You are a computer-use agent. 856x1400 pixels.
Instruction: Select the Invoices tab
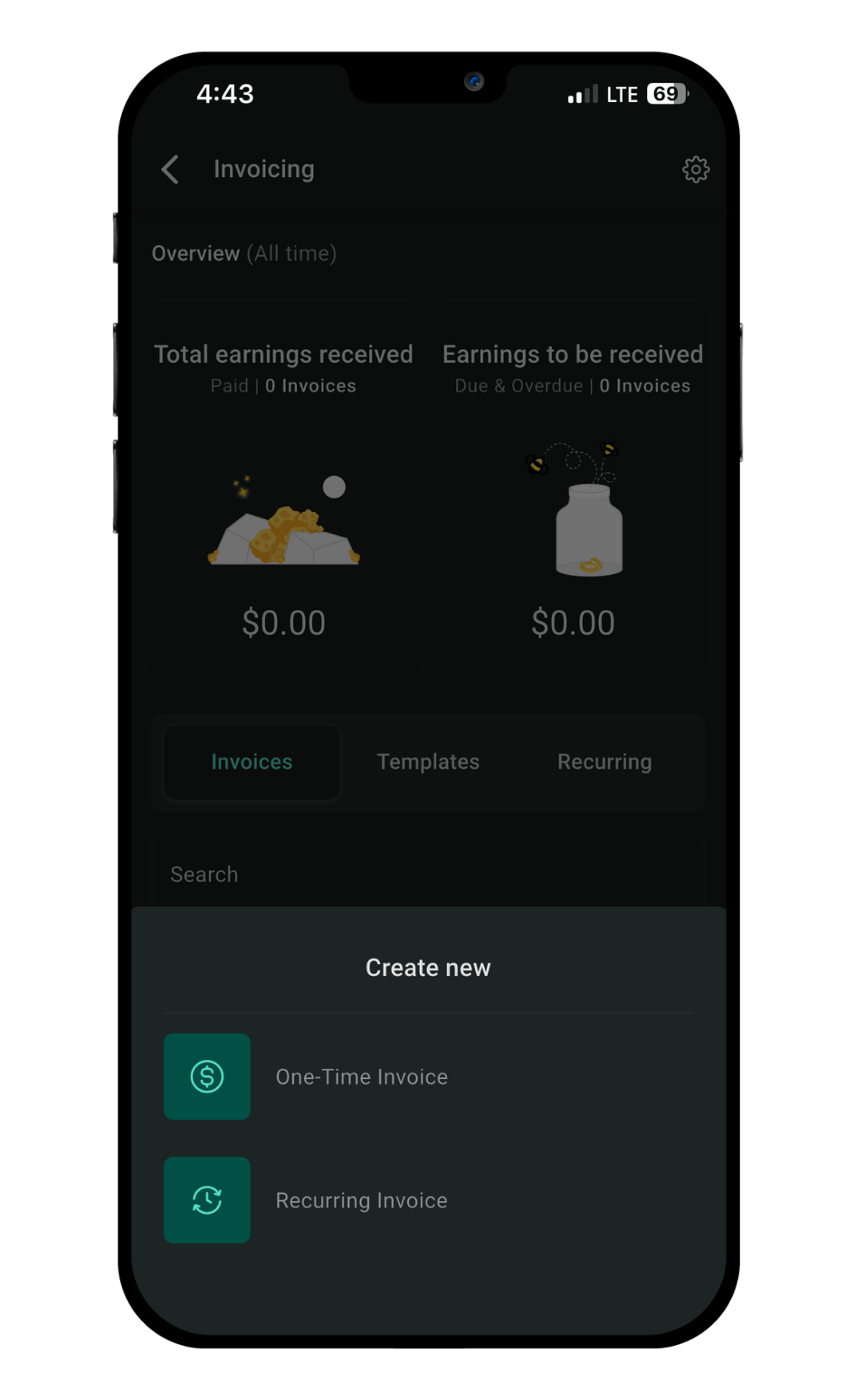click(252, 761)
